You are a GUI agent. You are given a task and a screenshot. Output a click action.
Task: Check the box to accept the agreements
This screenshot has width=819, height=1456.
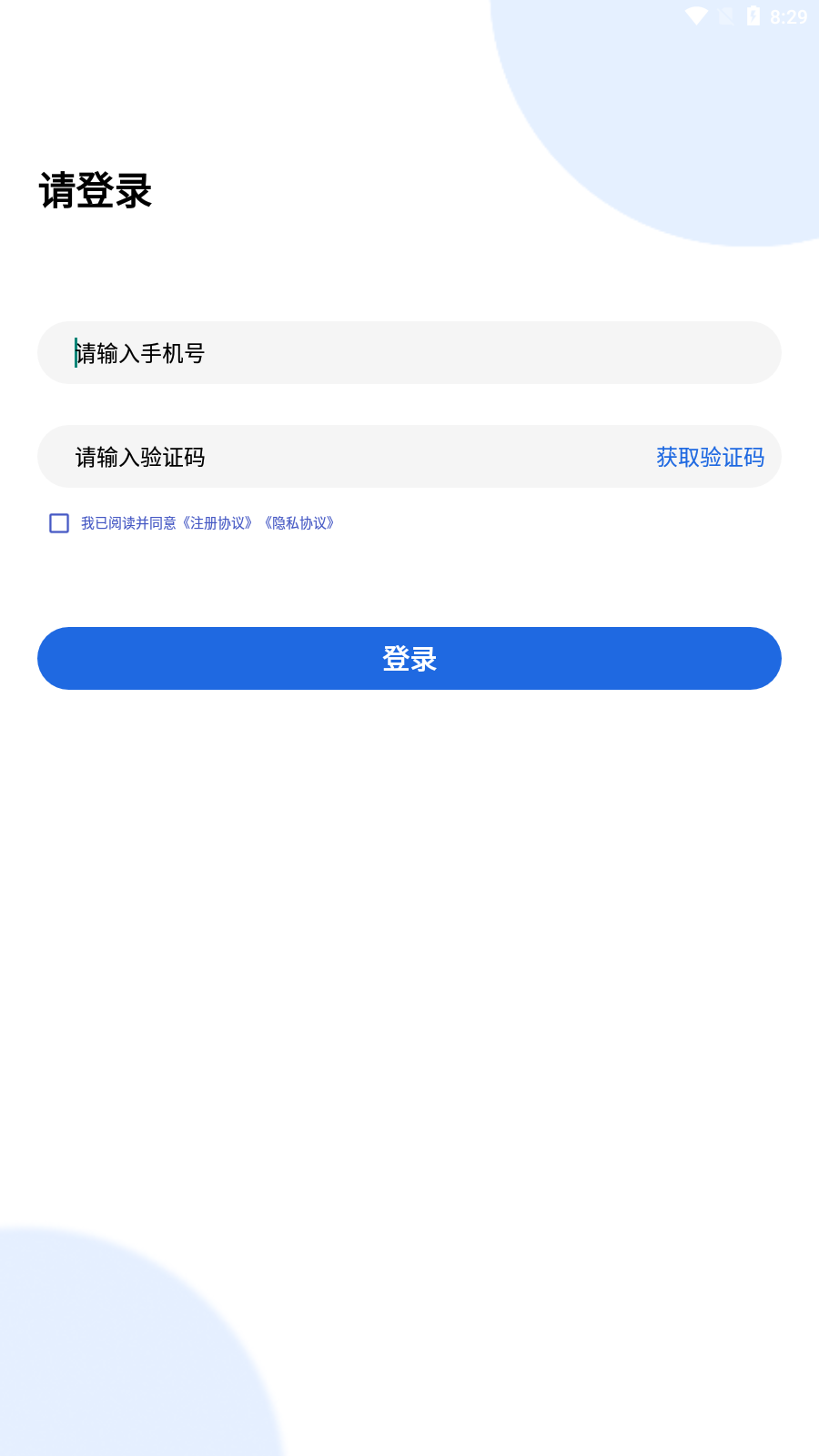point(59,522)
